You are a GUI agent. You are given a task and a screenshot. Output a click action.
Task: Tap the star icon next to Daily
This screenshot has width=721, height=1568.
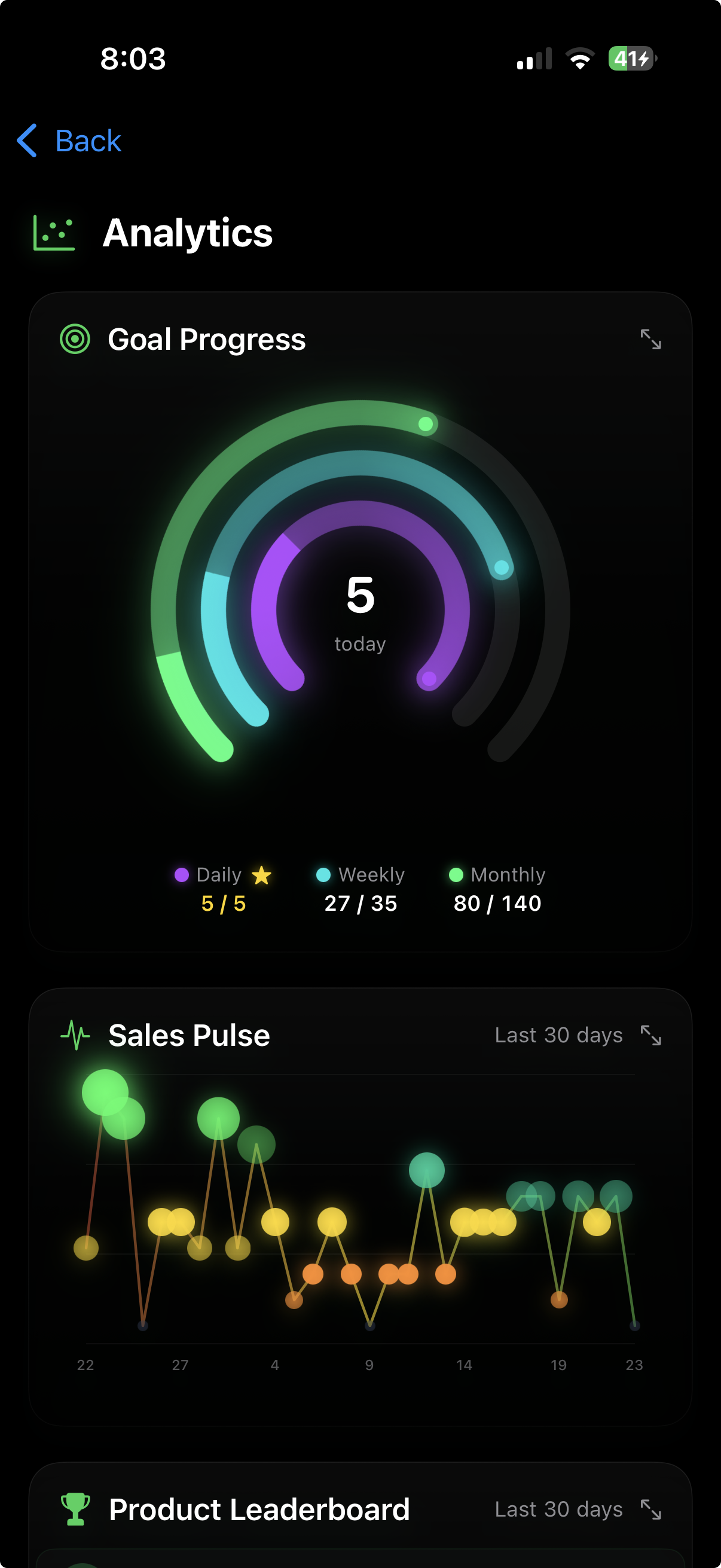pyautogui.click(x=262, y=875)
